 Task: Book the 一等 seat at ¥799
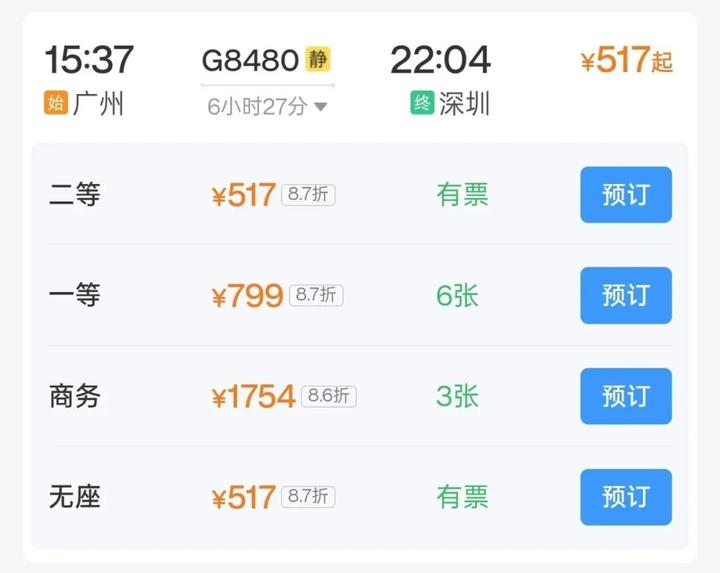626,295
